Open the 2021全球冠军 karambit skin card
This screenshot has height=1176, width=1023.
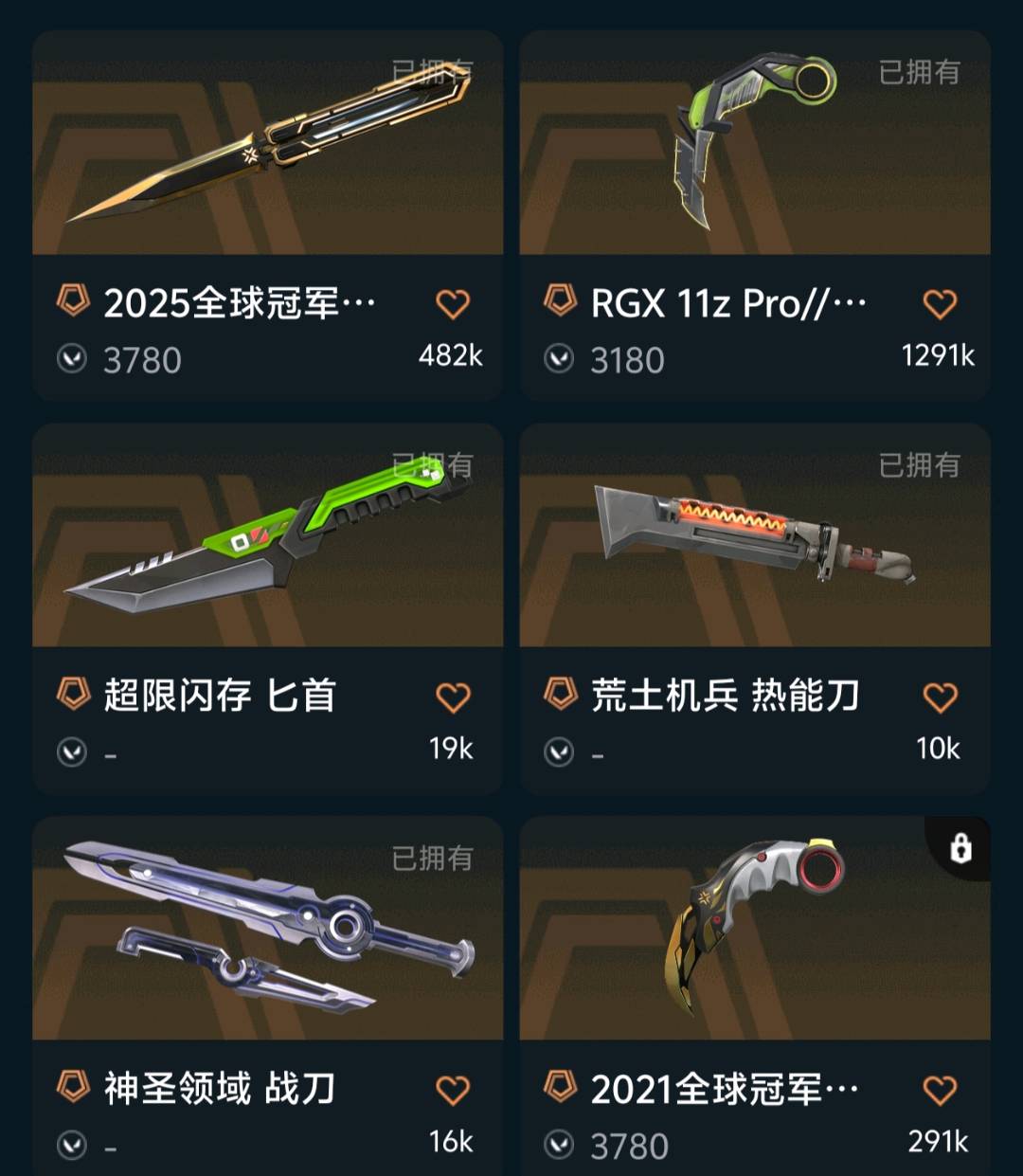pyautogui.click(x=754, y=938)
